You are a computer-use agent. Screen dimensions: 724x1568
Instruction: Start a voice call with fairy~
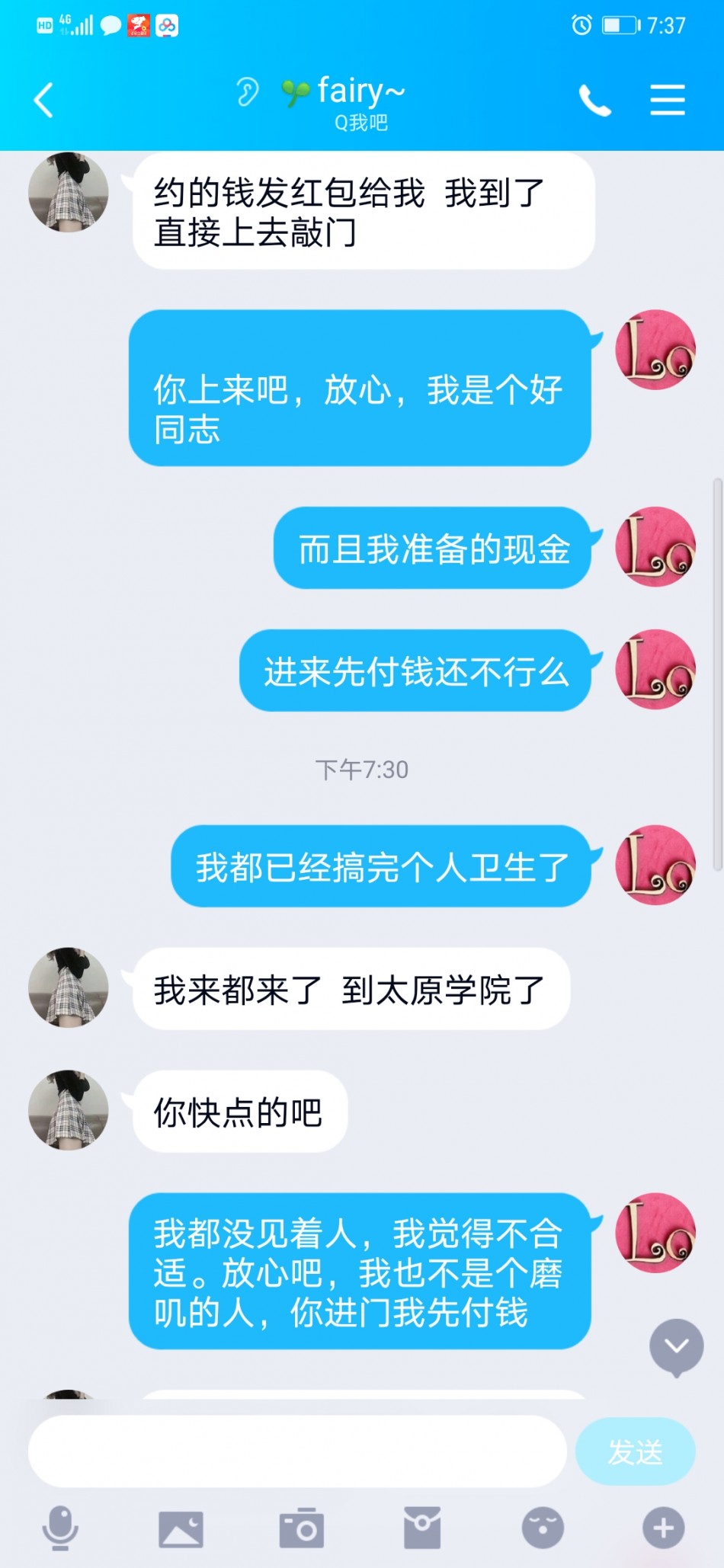click(x=594, y=101)
